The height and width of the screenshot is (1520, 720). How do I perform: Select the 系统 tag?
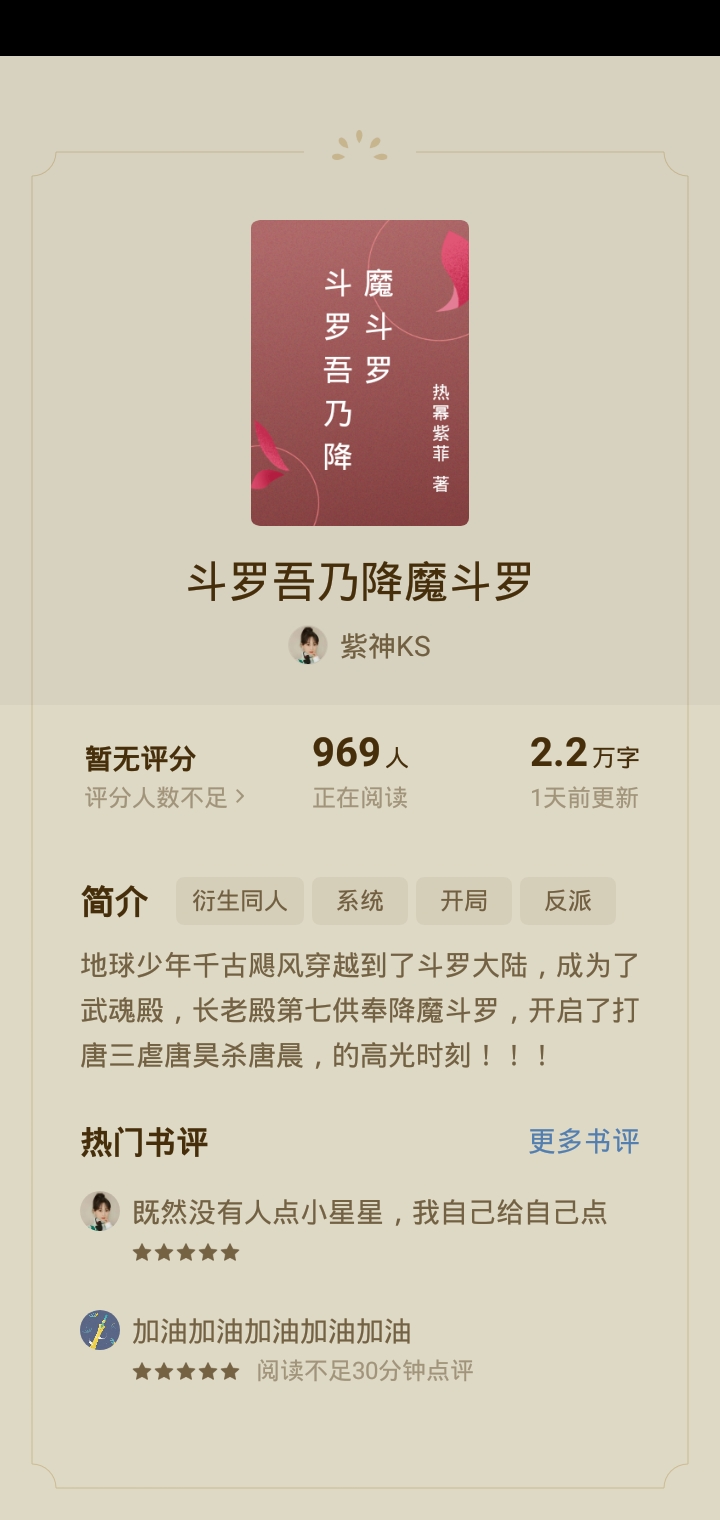pos(360,901)
